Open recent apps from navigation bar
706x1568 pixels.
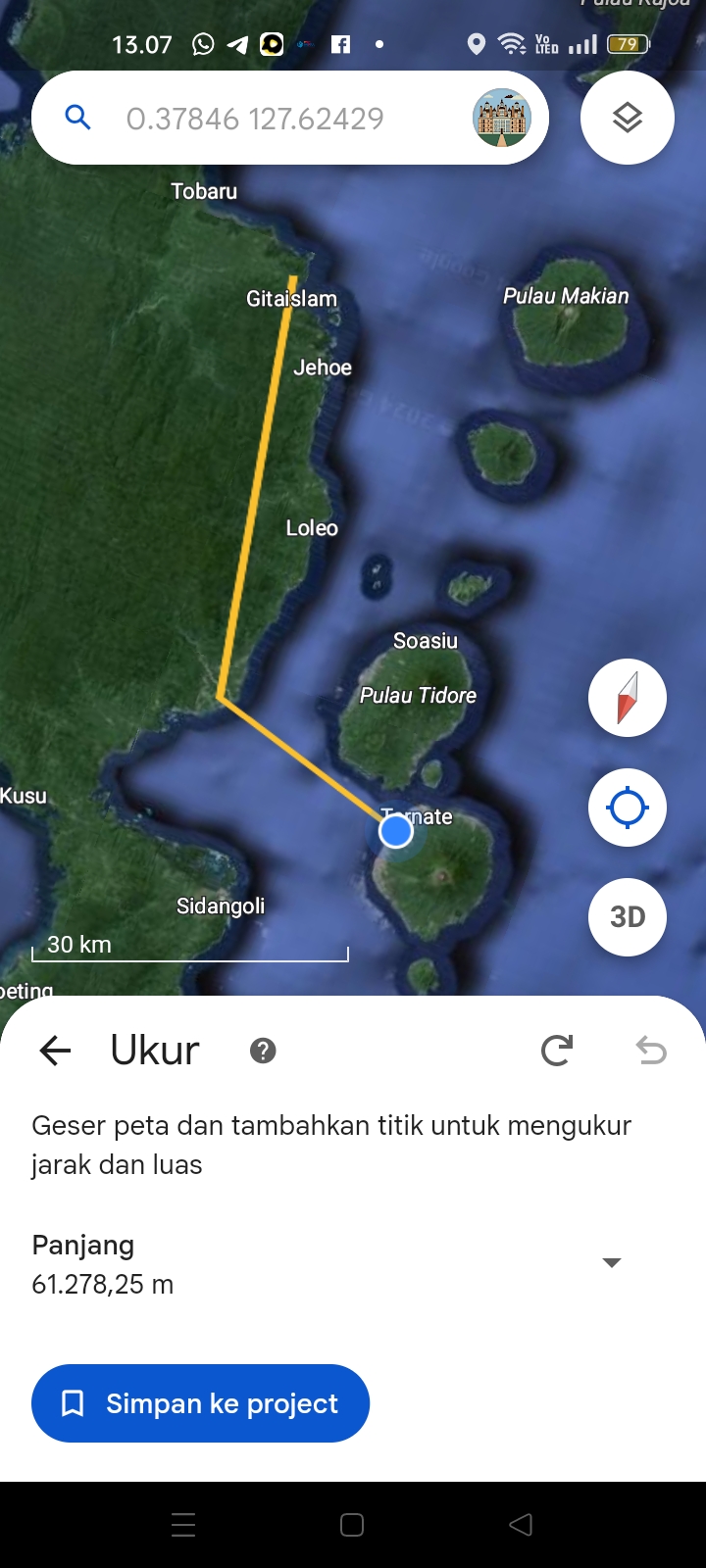(x=183, y=1525)
